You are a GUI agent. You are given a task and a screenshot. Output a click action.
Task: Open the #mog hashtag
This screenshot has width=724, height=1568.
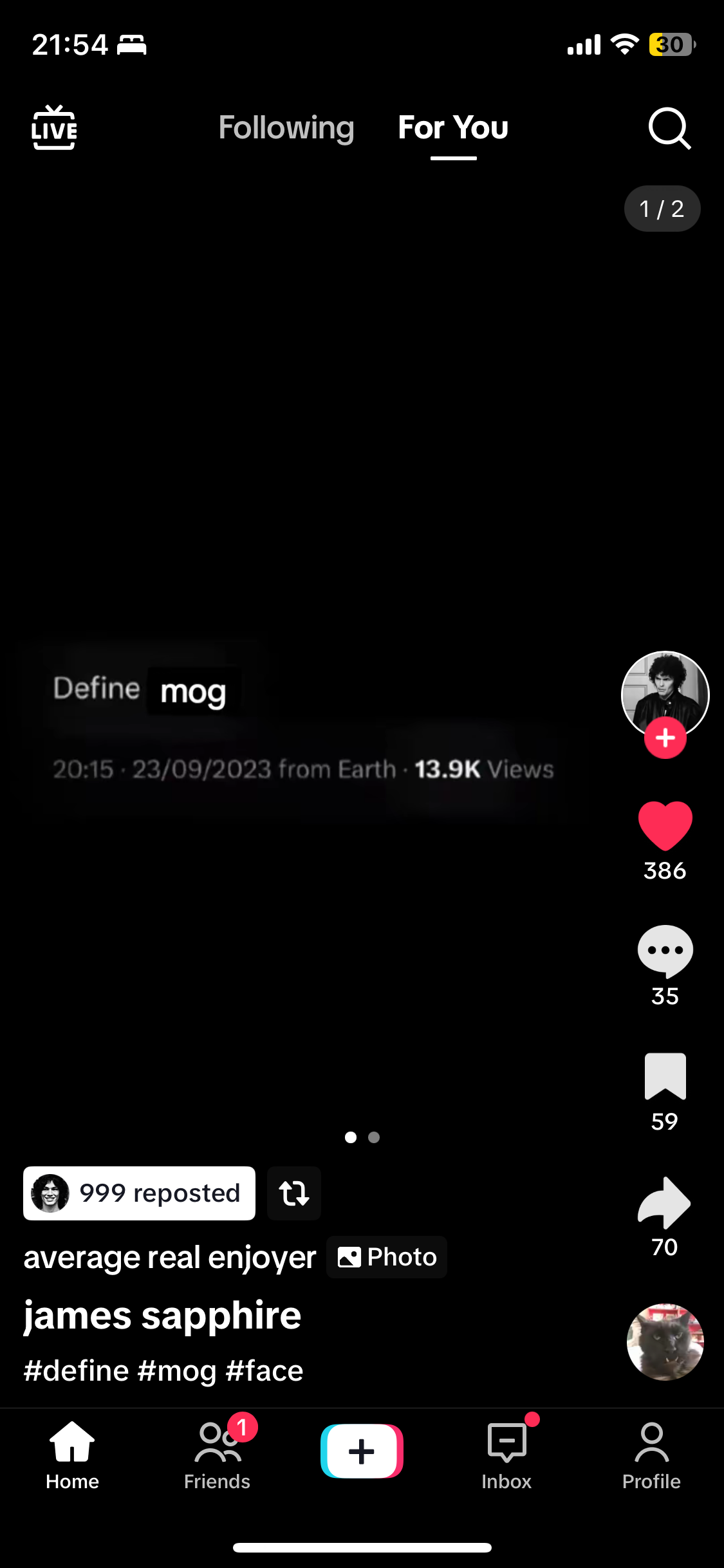177,1371
